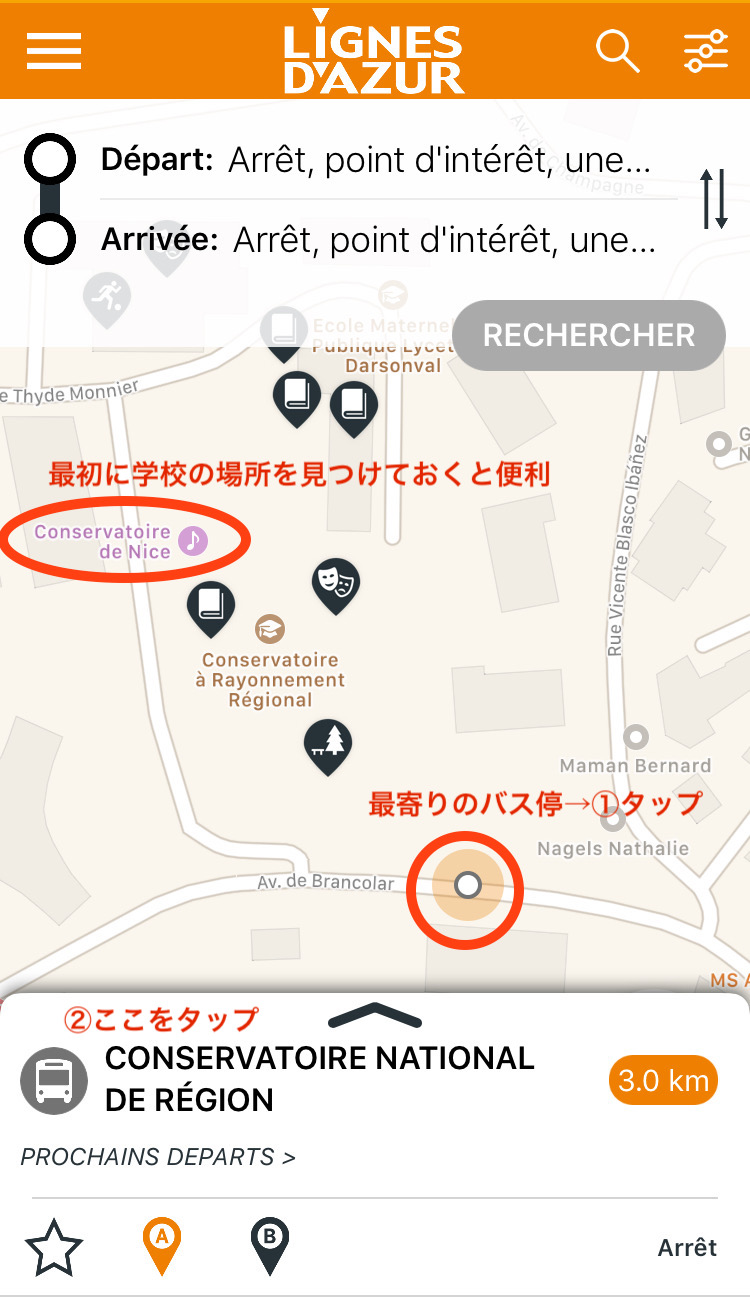Enter a Départ location
This screenshot has width=750, height=1297.
(438, 160)
